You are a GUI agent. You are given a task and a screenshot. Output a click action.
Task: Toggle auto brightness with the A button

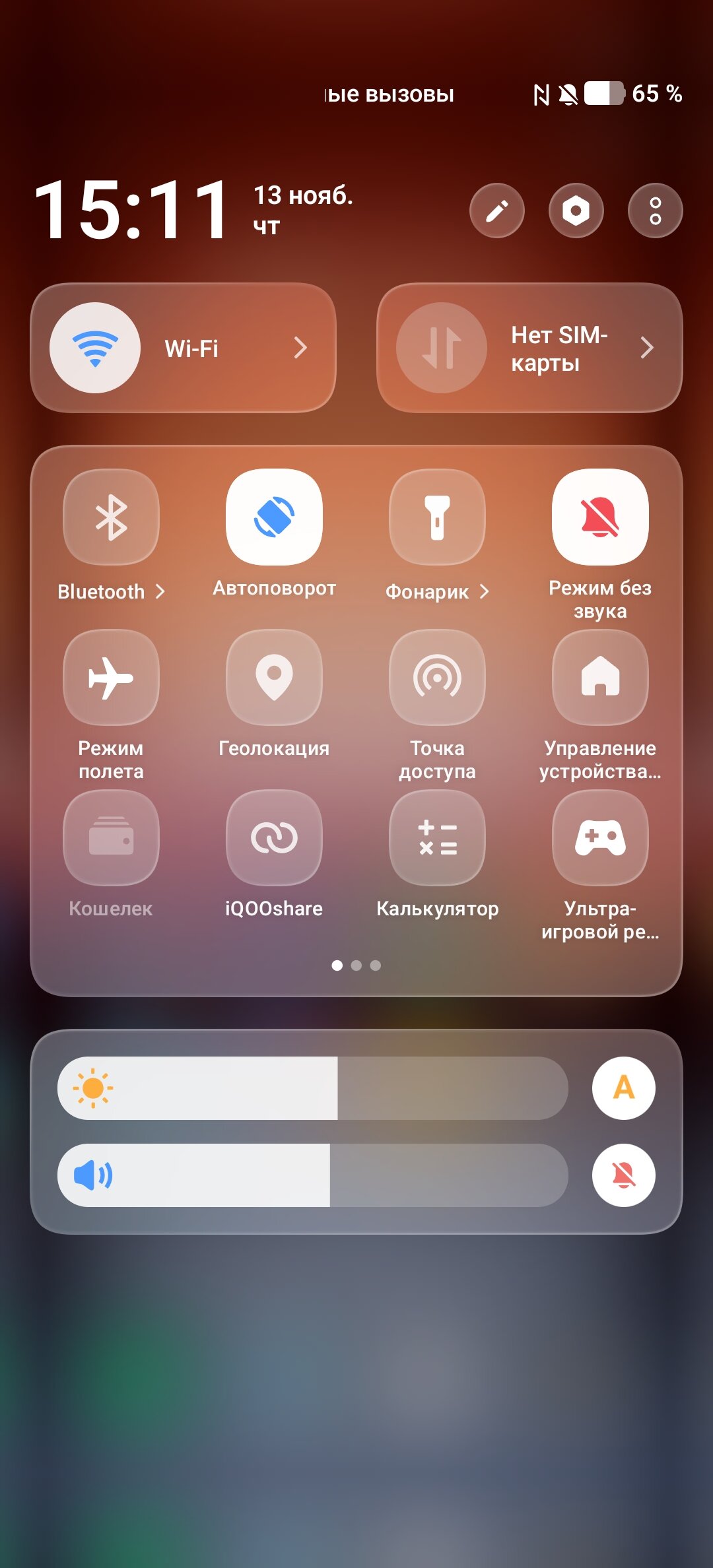click(623, 1088)
